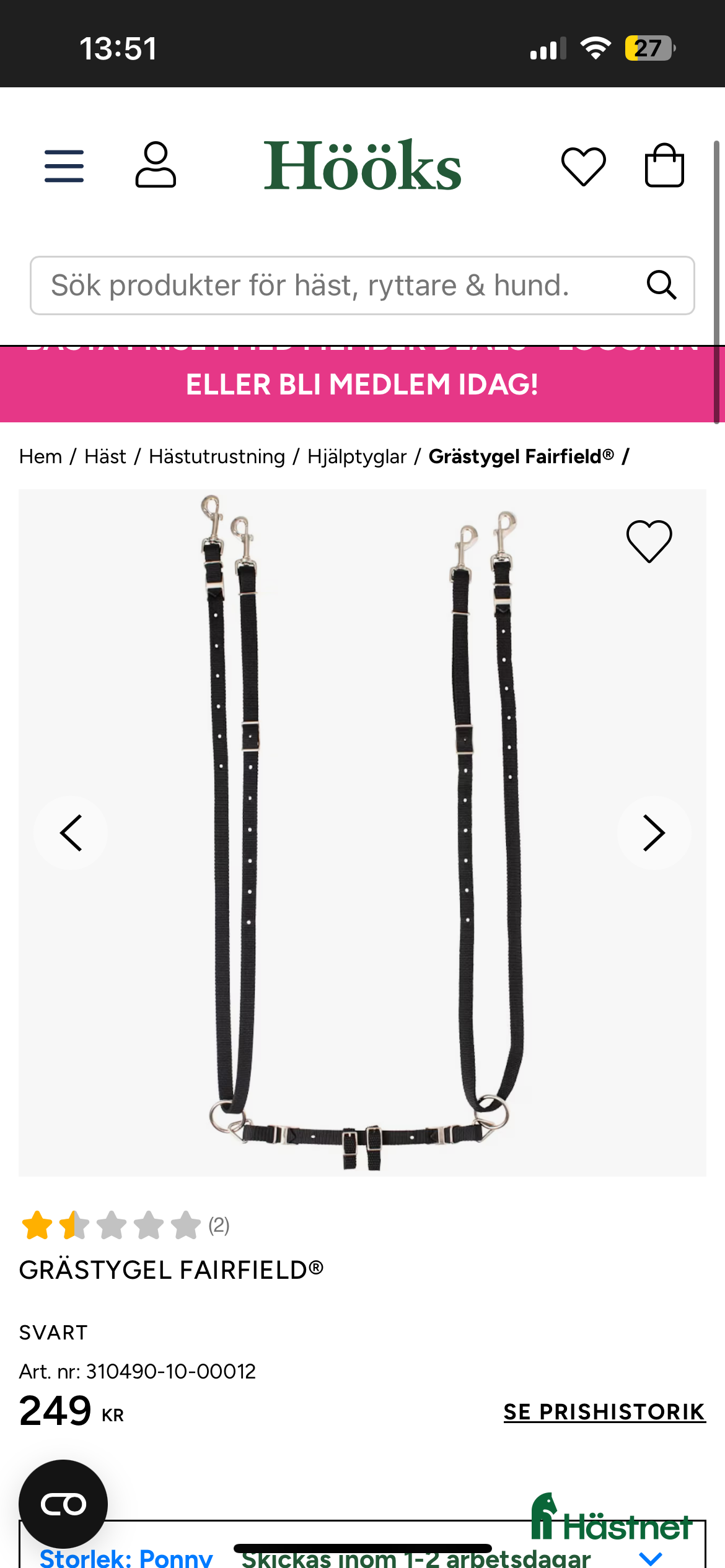Screen dimensions: 725x1568
Task: Open the hamburger menu
Action: (x=64, y=166)
